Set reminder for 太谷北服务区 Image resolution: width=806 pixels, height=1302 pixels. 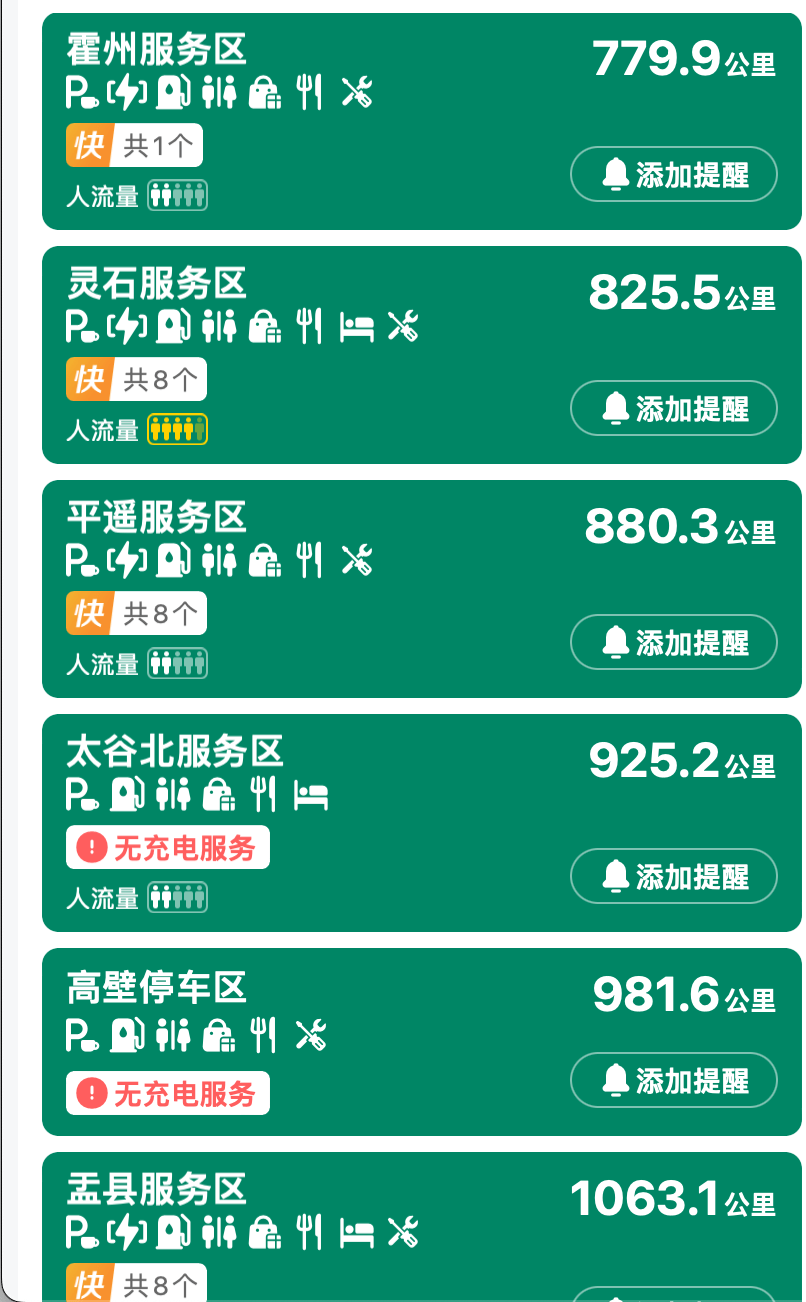pyautogui.click(x=673, y=876)
